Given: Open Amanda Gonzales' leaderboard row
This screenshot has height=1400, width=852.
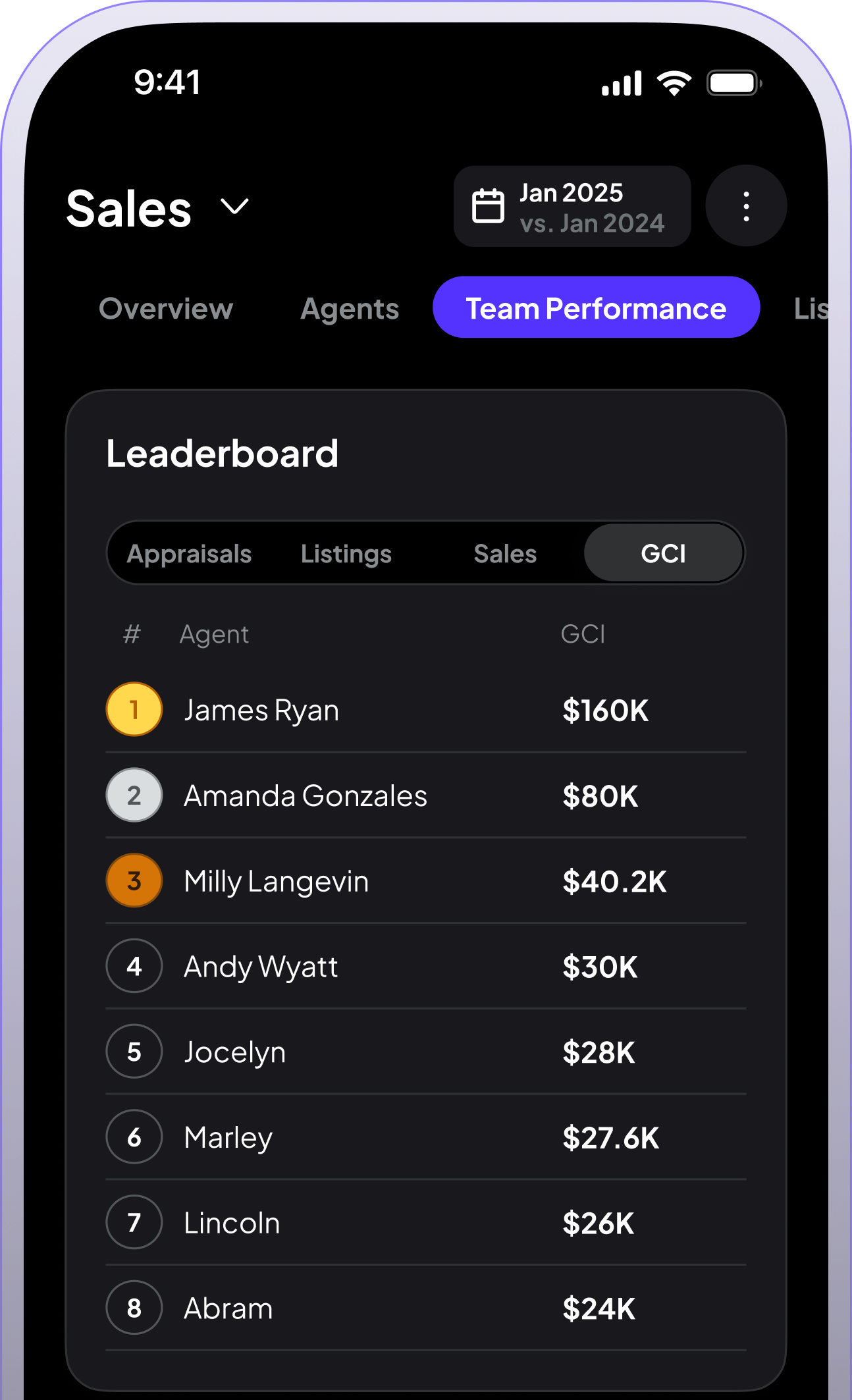Looking at the screenshot, I should click(x=426, y=795).
